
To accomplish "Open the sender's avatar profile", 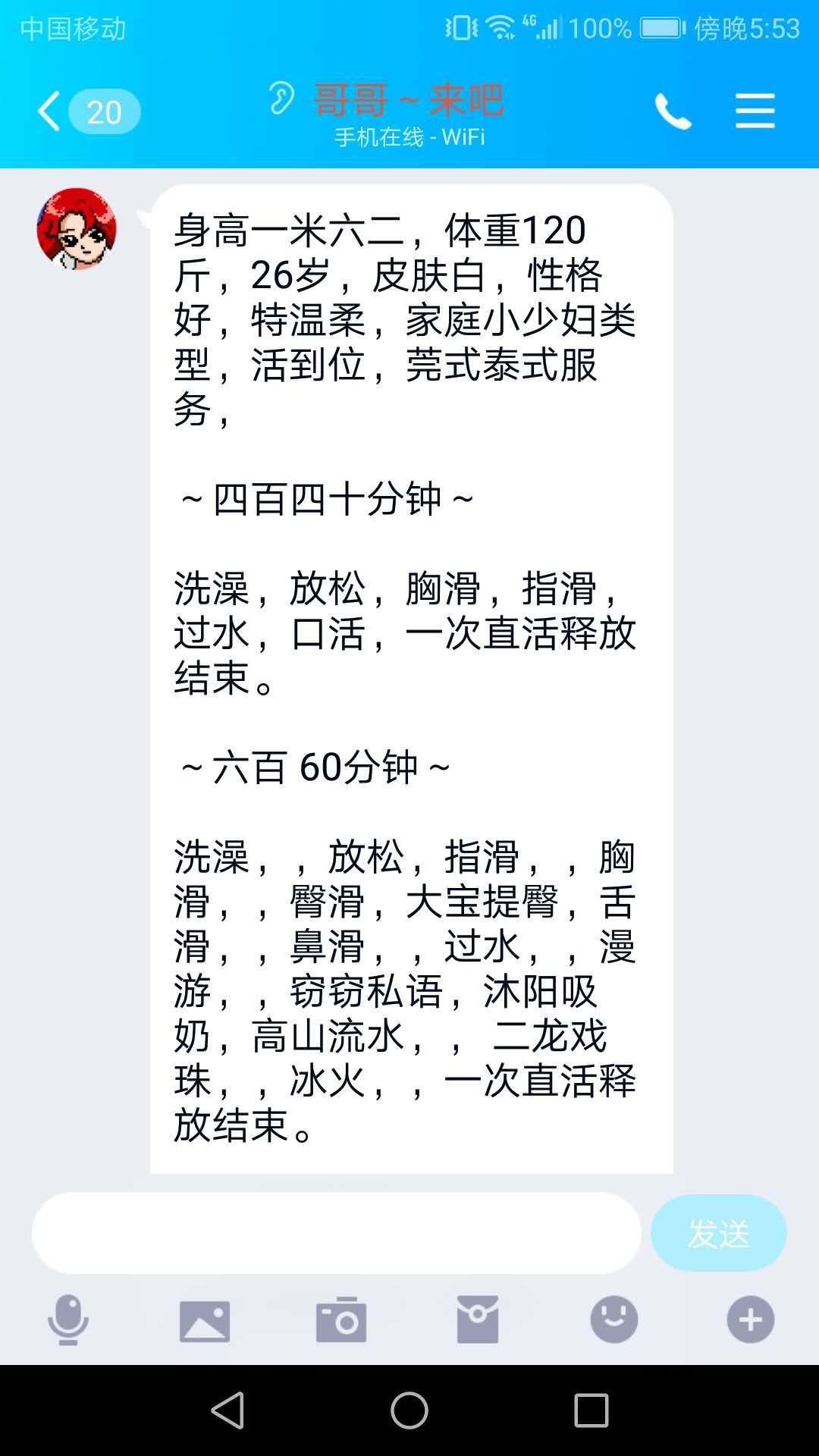I will pyautogui.click(x=77, y=229).
